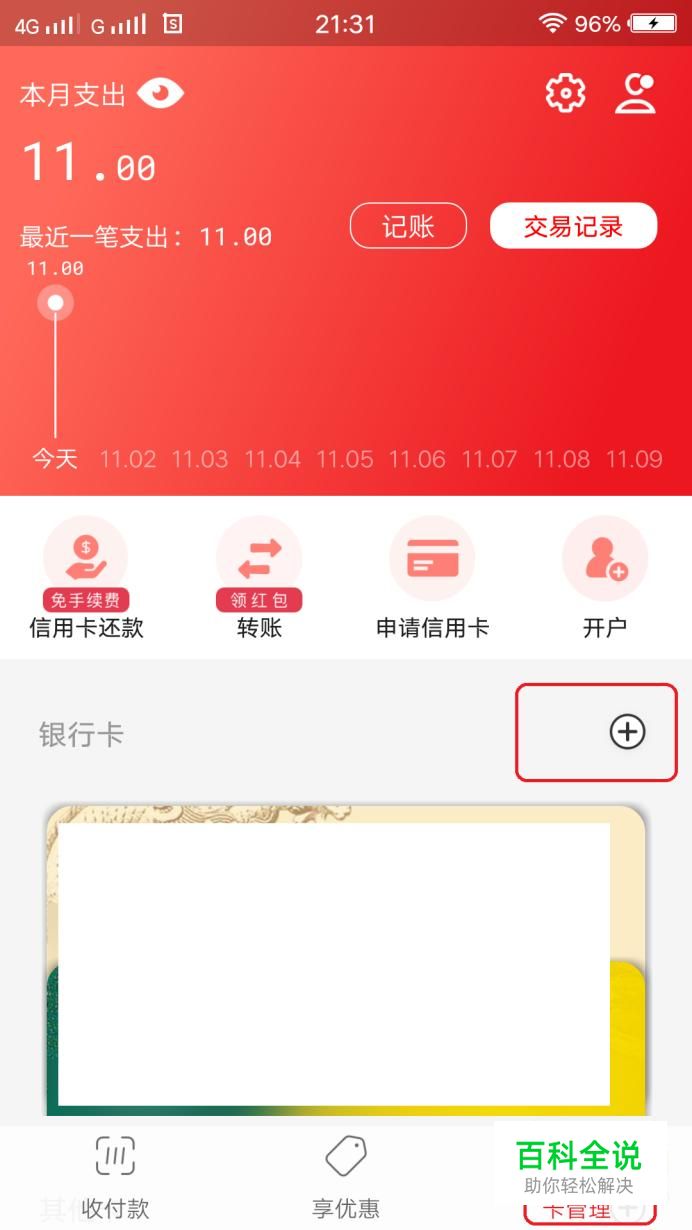Open 交易记录 transaction records
The width and height of the screenshot is (692, 1230).
pos(573,226)
